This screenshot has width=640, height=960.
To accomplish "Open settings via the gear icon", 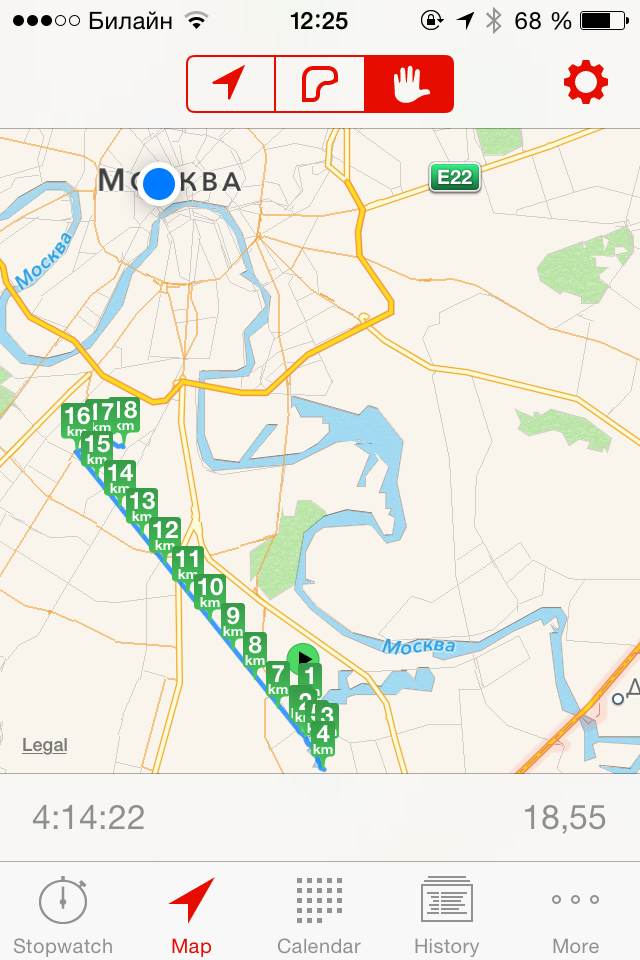I will point(586,83).
